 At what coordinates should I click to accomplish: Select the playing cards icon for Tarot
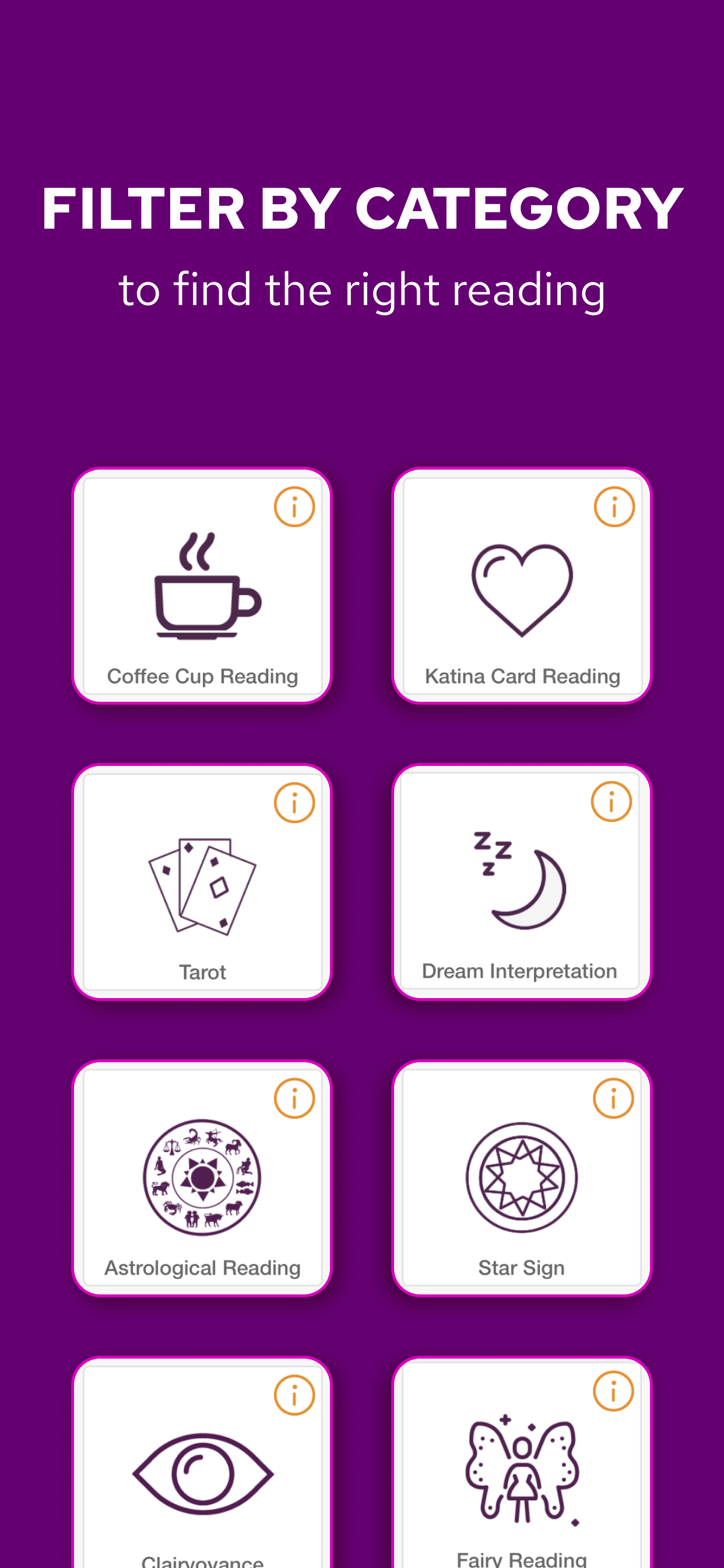coord(202,885)
